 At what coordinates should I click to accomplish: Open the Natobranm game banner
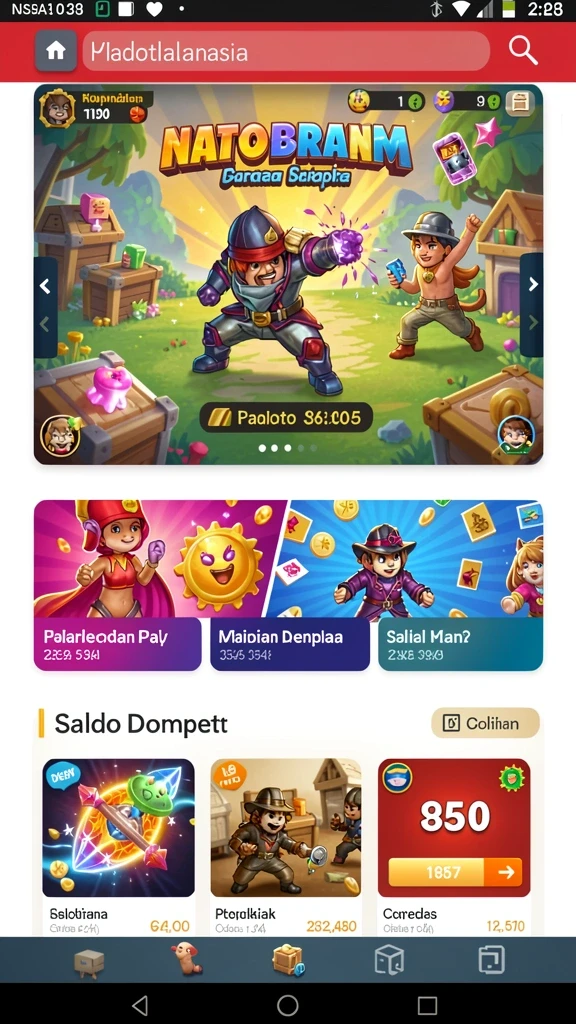[288, 274]
